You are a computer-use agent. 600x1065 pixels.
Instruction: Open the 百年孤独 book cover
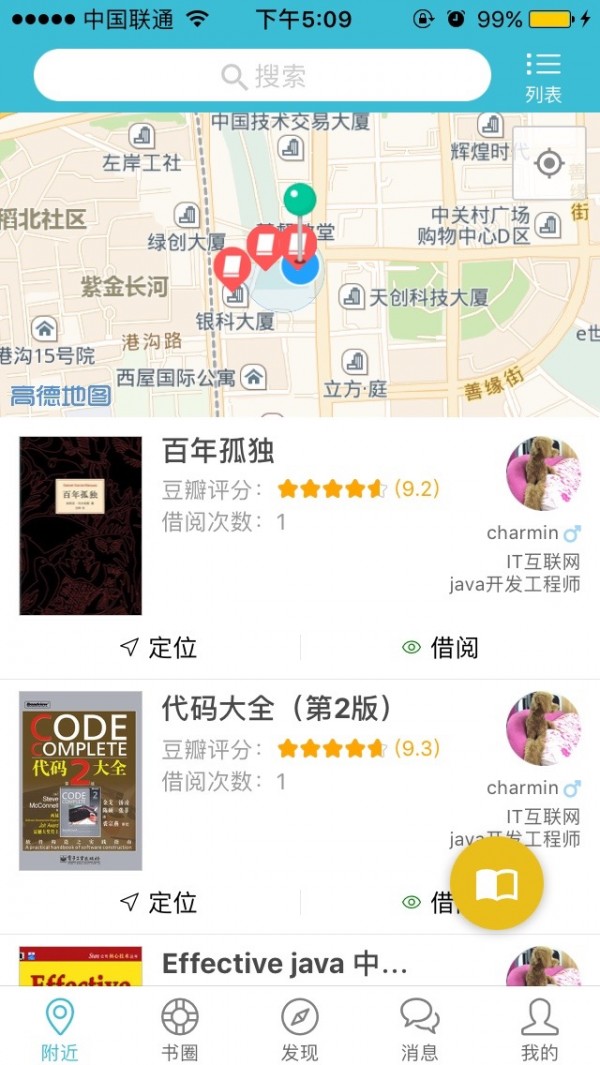pos(80,525)
